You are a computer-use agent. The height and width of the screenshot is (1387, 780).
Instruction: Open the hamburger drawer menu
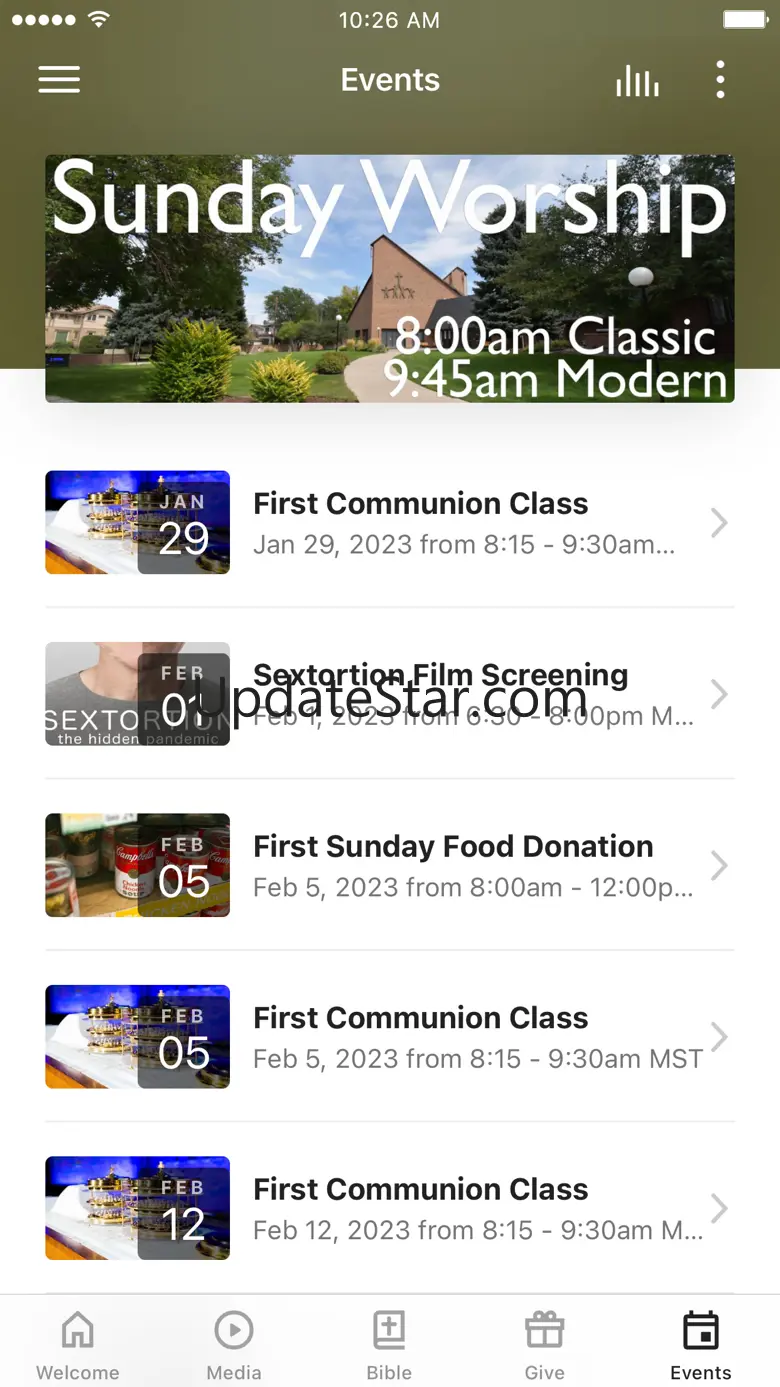59,80
